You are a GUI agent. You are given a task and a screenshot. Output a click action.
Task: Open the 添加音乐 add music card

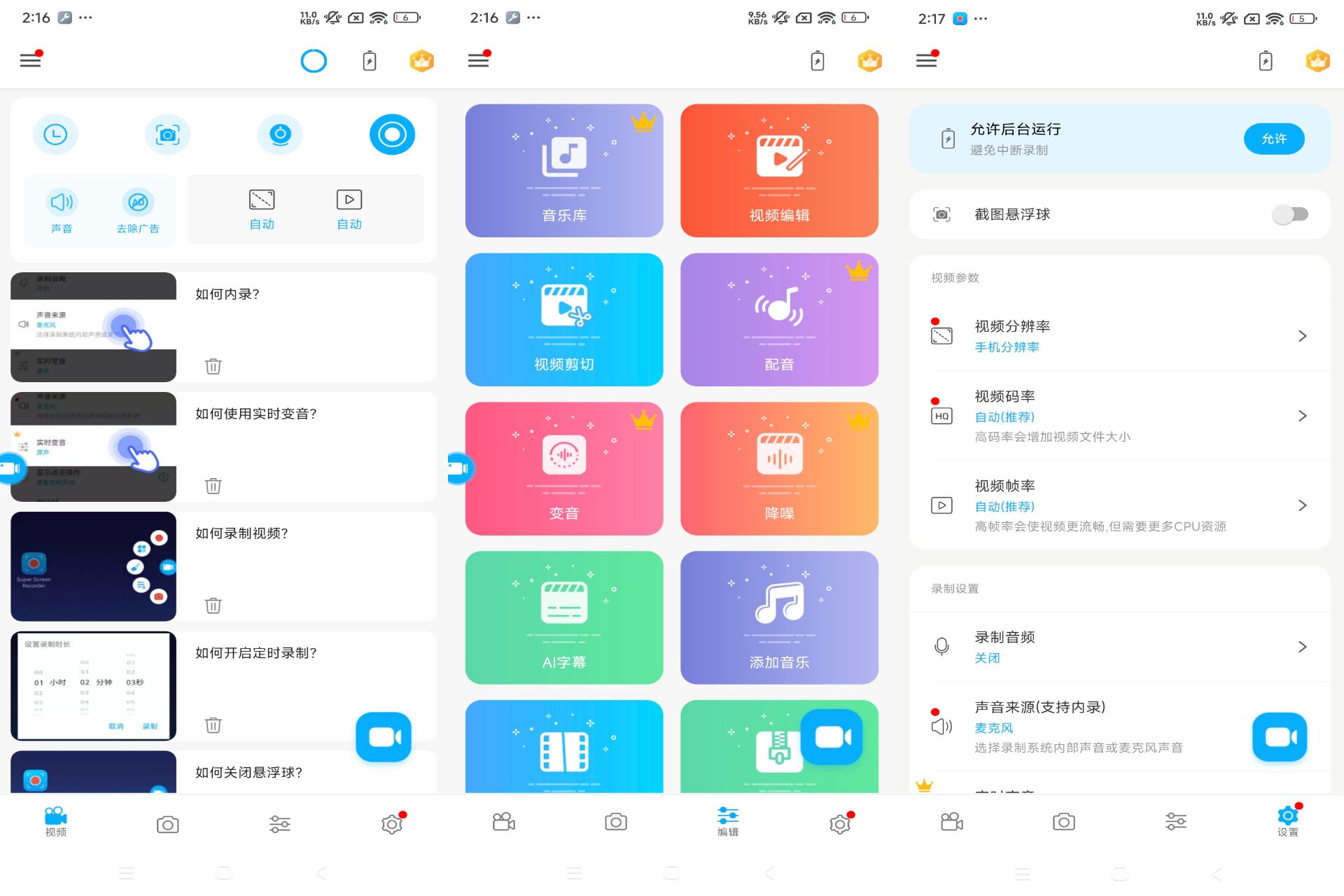click(x=778, y=617)
